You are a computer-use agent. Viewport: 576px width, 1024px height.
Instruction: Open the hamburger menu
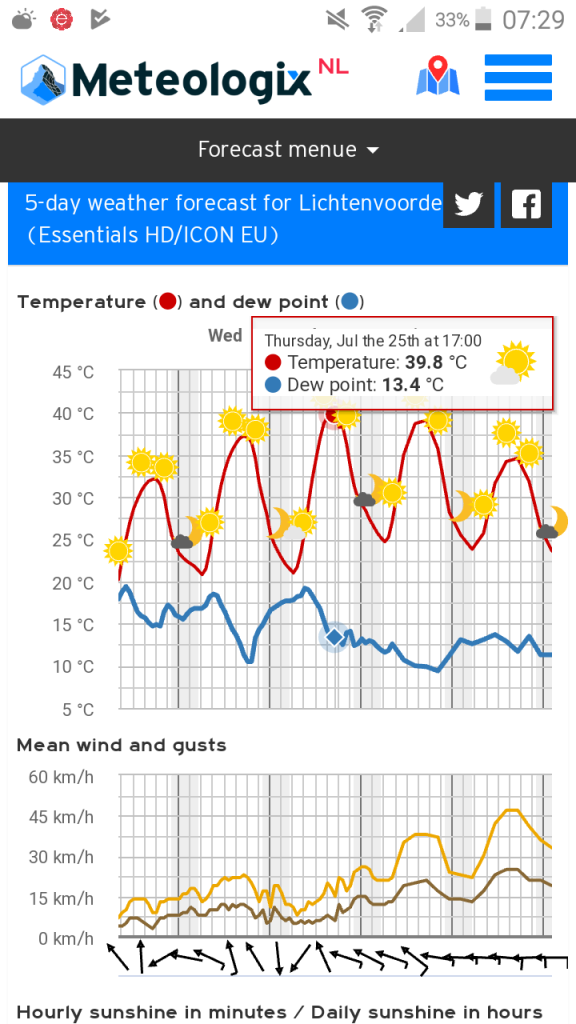click(519, 78)
